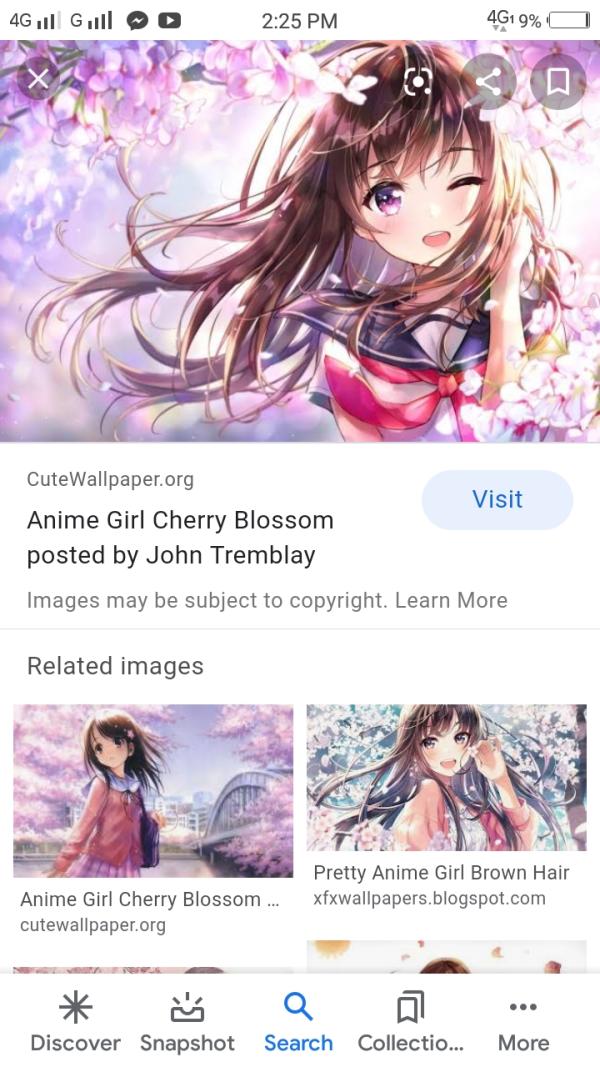Share this image
The height and width of the screenshot is (1067, 600).
point(488,82)
